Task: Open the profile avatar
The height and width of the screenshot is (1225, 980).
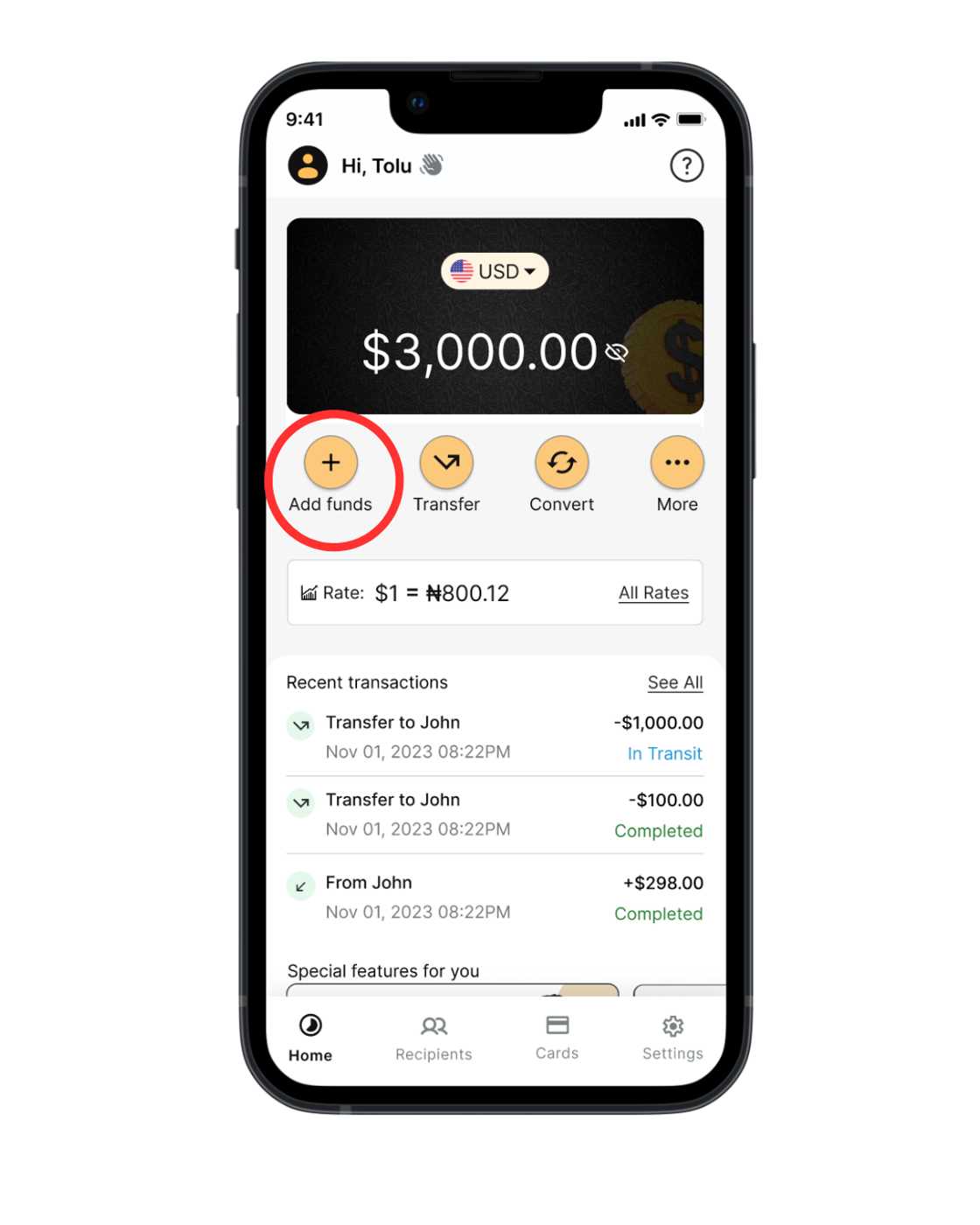Action: pos(308,165)
